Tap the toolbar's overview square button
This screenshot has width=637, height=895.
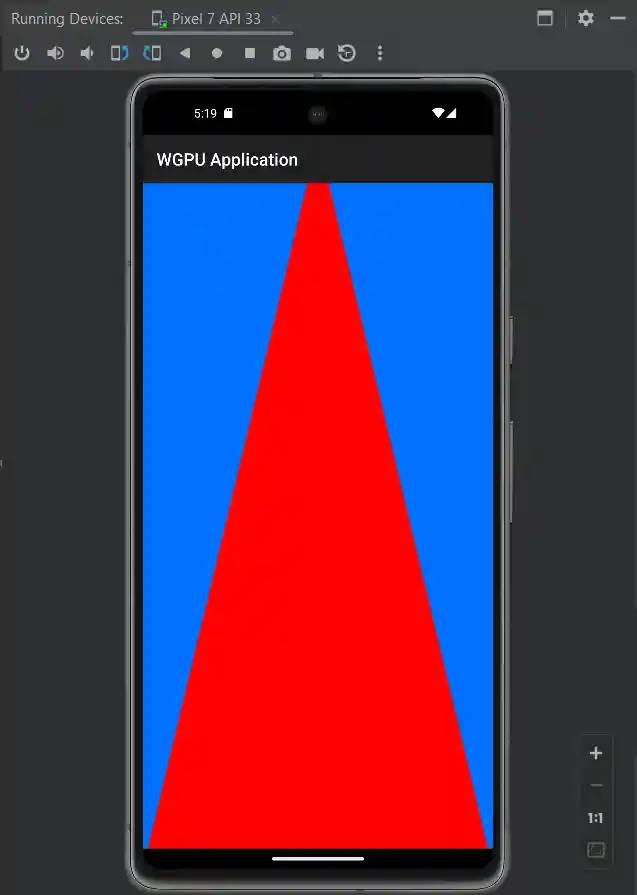(250, 53)
